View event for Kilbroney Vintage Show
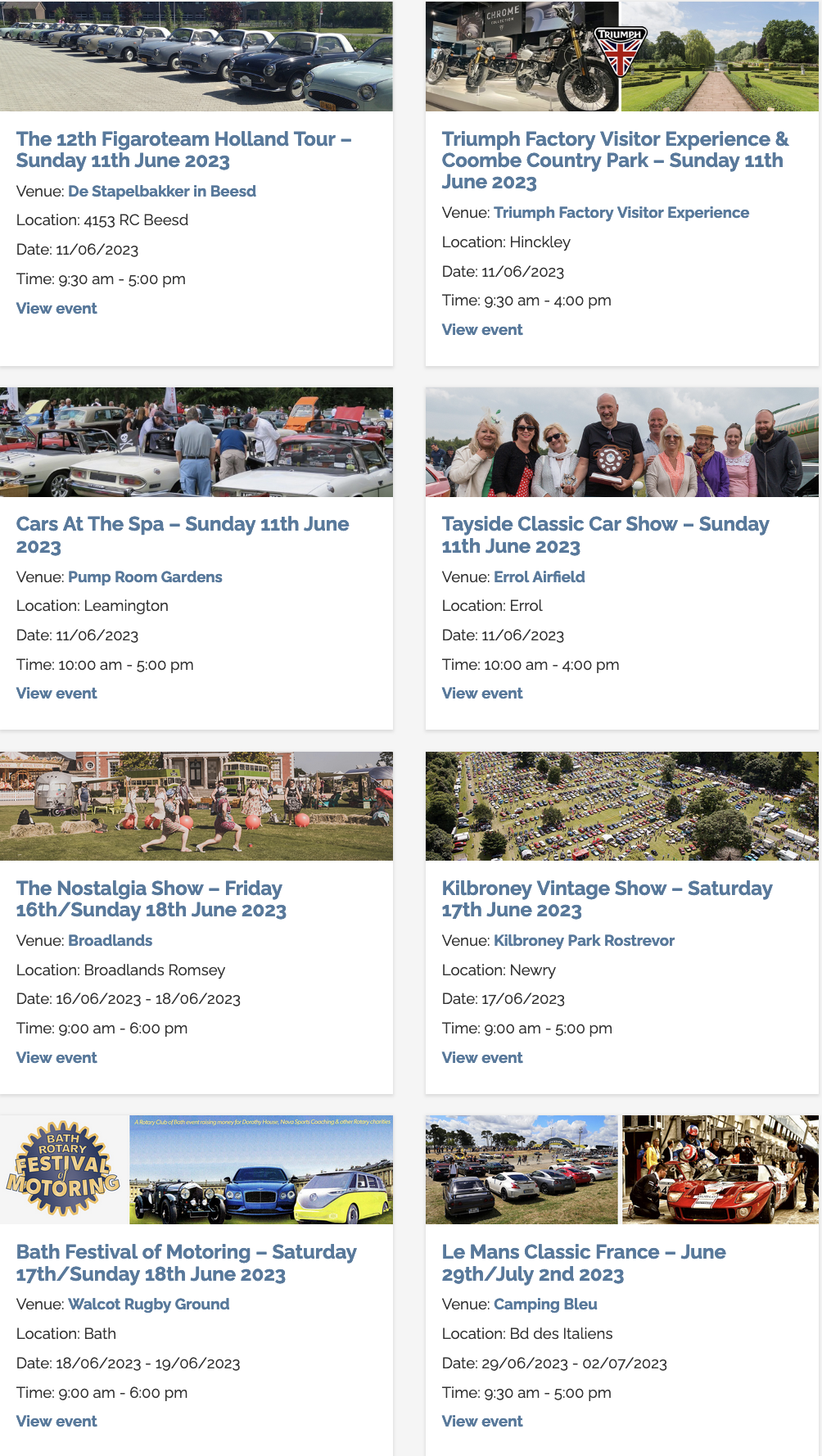This screenshot has width=822, height=1456. [x=482, y=1058]
